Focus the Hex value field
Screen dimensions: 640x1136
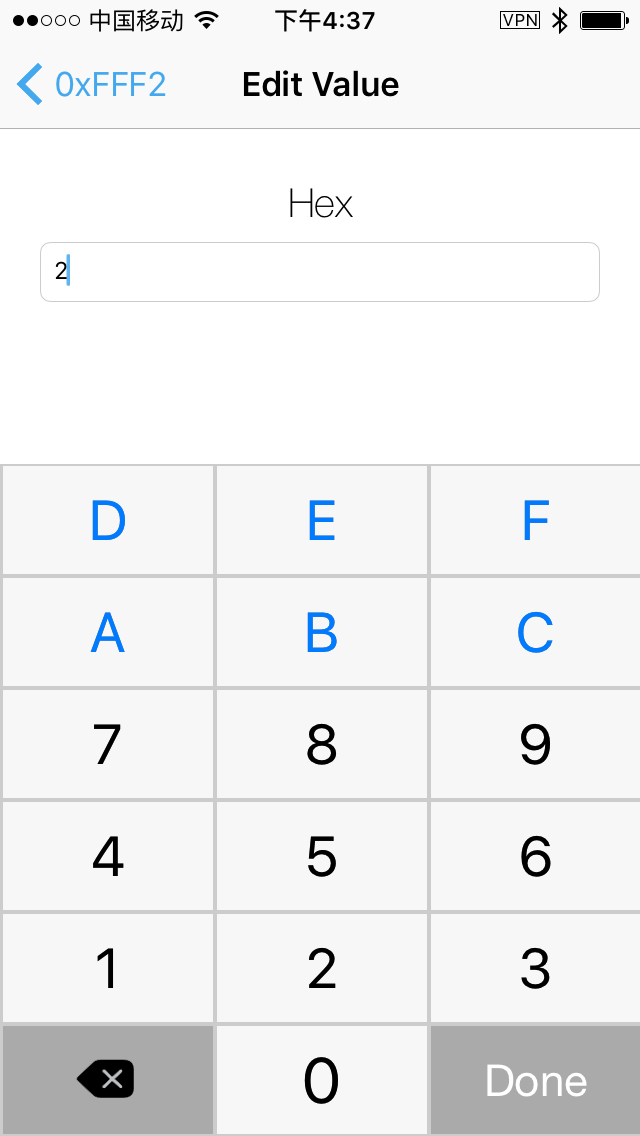click(320, 272)
